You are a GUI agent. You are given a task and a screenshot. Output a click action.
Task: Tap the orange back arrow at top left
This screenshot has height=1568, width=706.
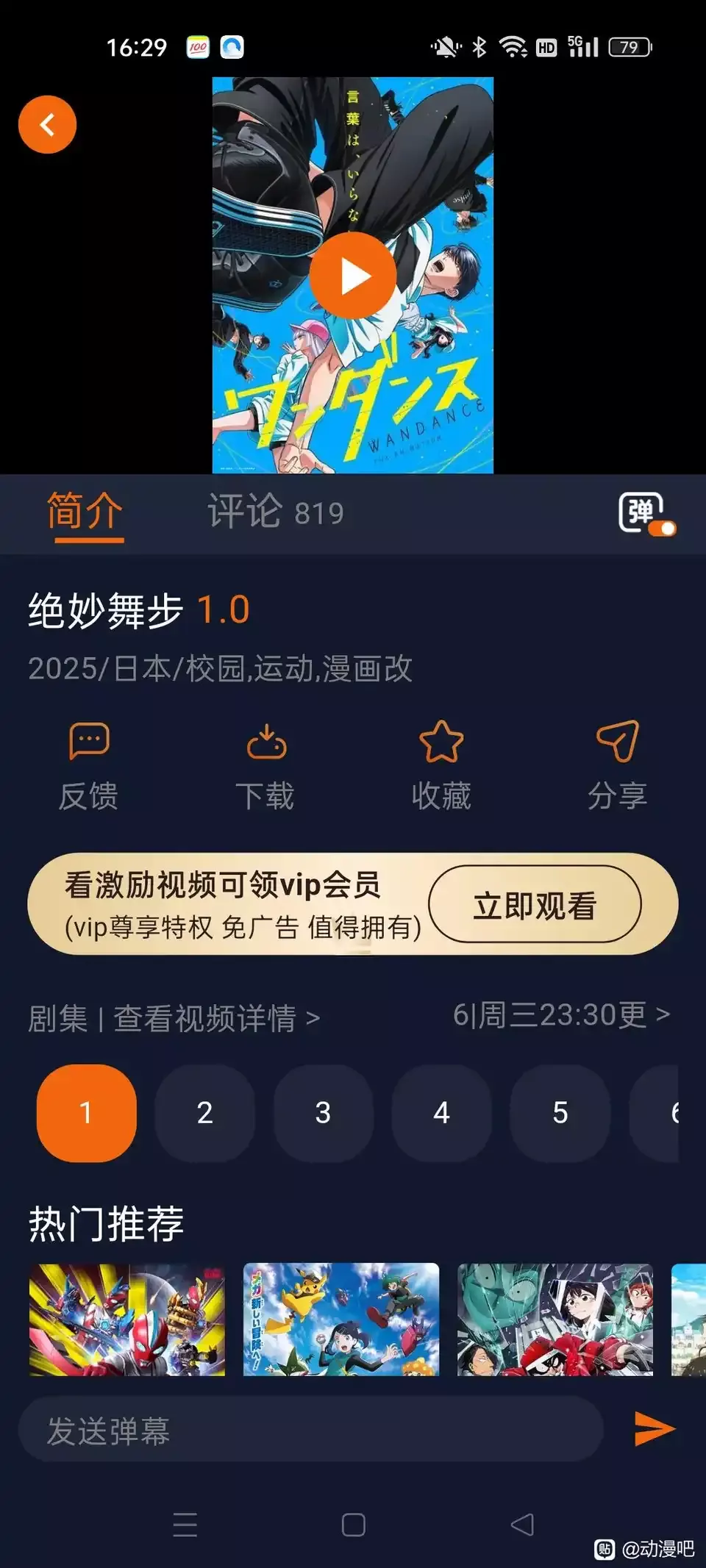47,124
